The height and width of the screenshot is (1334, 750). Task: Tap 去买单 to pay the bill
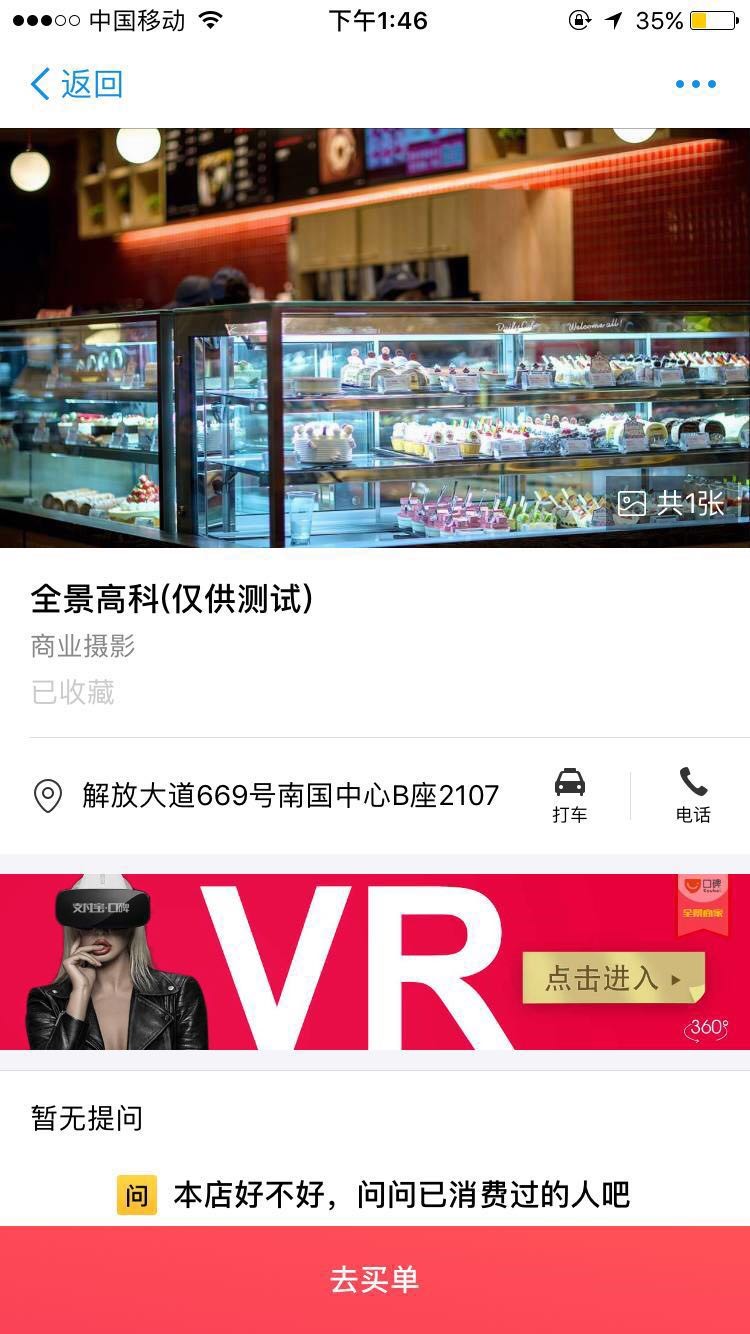(x=375, y=1280)
